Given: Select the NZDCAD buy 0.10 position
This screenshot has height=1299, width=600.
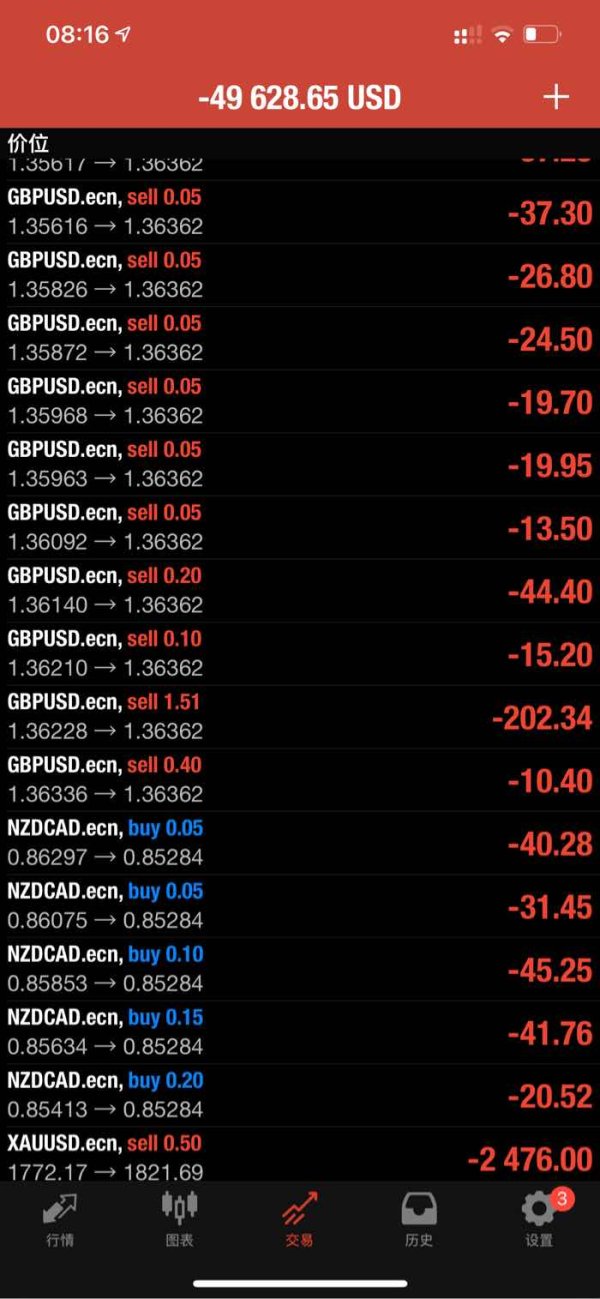Looking at the screenshot, I should coord(300,969).
